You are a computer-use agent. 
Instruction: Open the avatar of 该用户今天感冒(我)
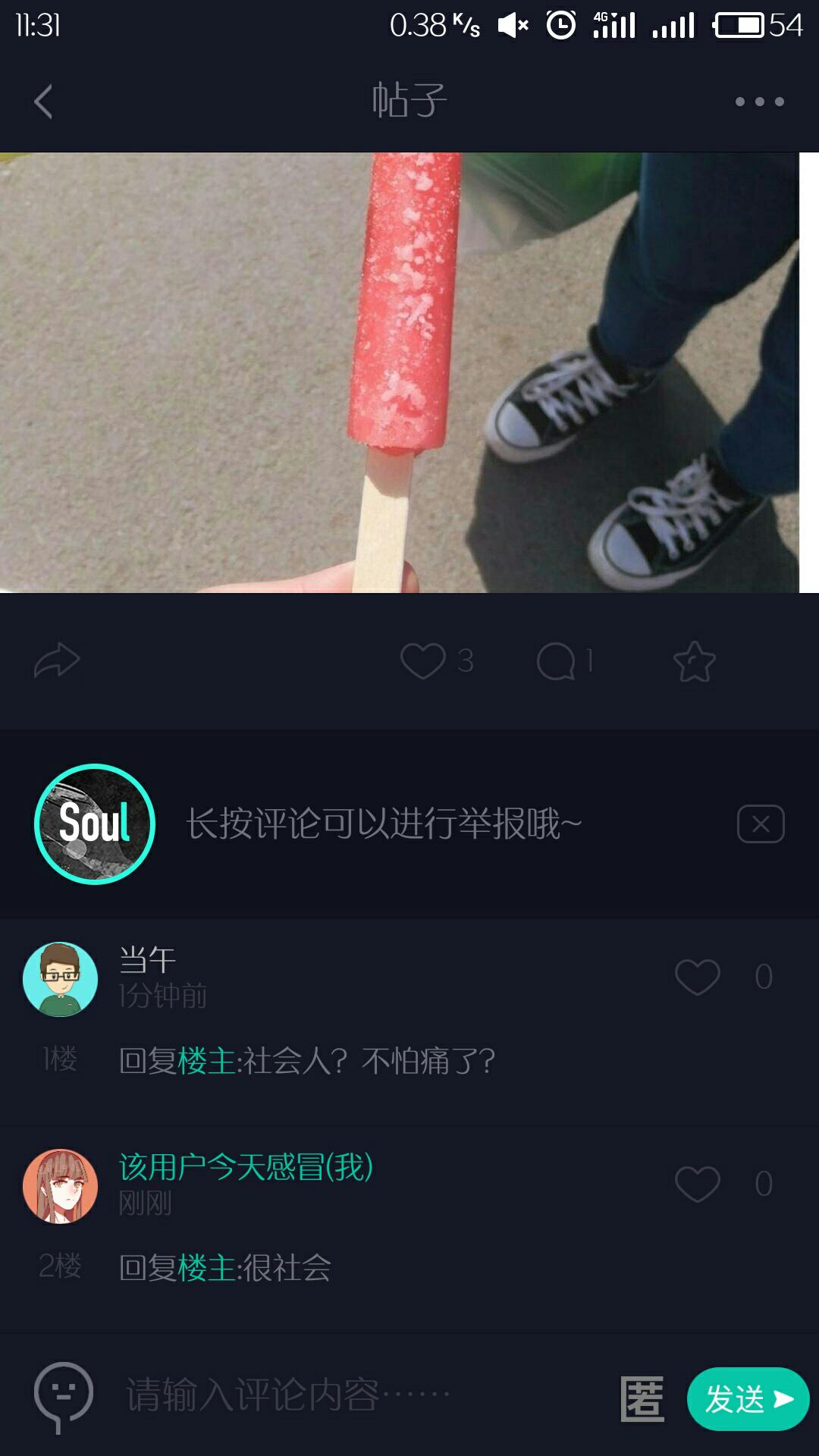click(61, 1186)
